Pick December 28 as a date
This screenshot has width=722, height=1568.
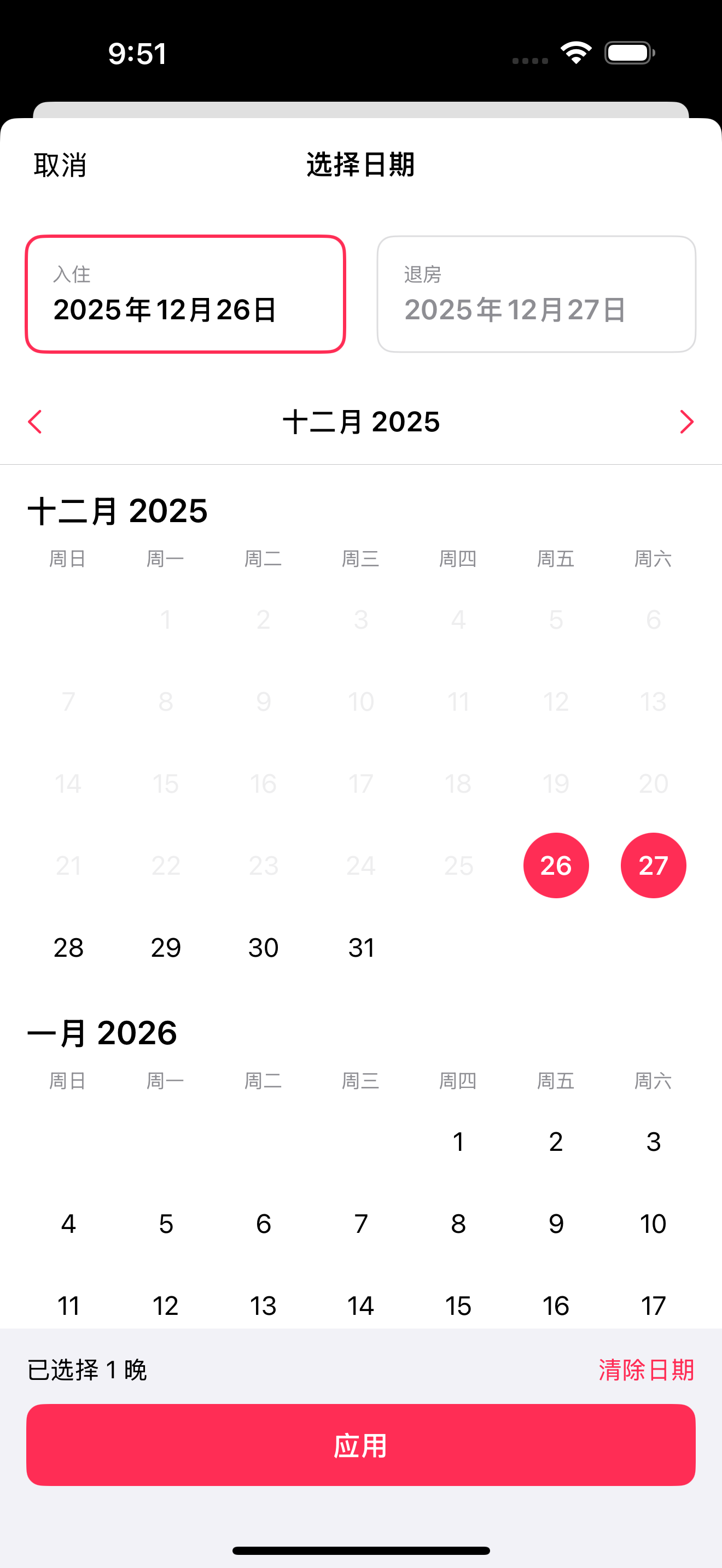click(68, 947)
